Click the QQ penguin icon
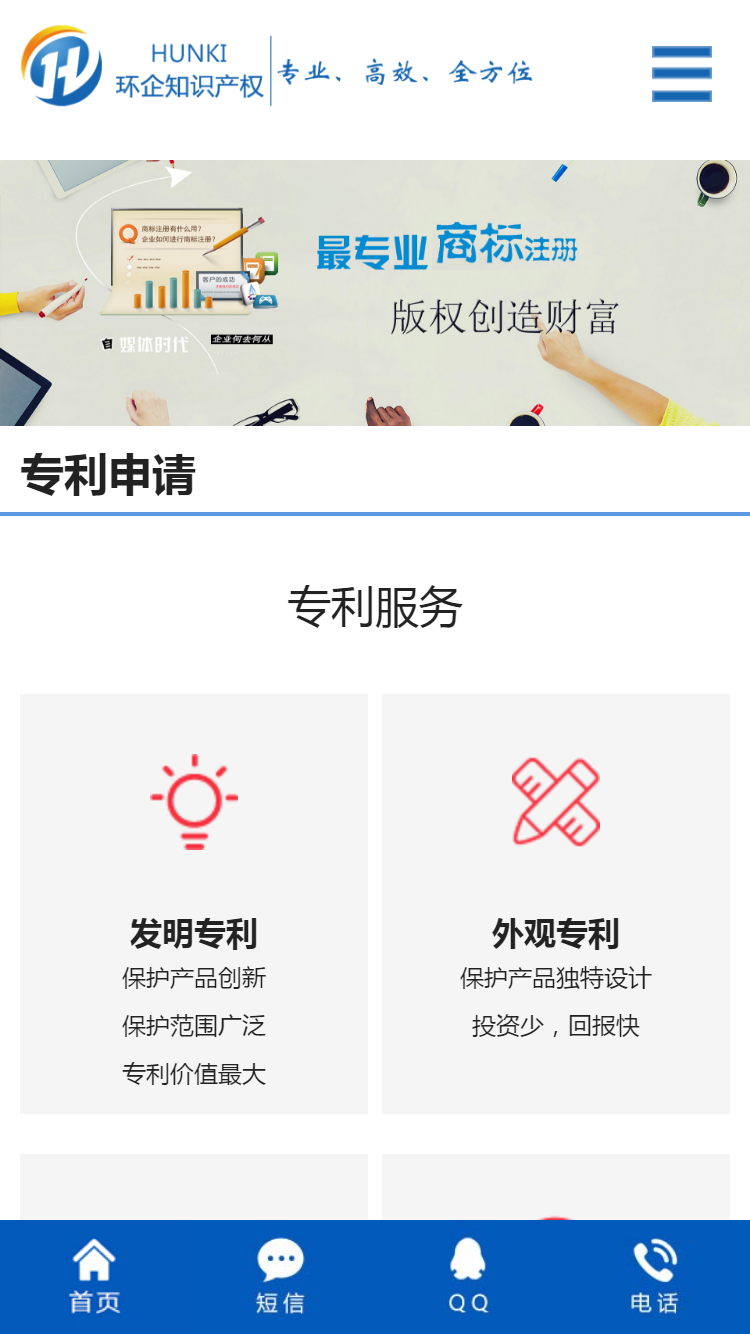 pos(468,1258)
